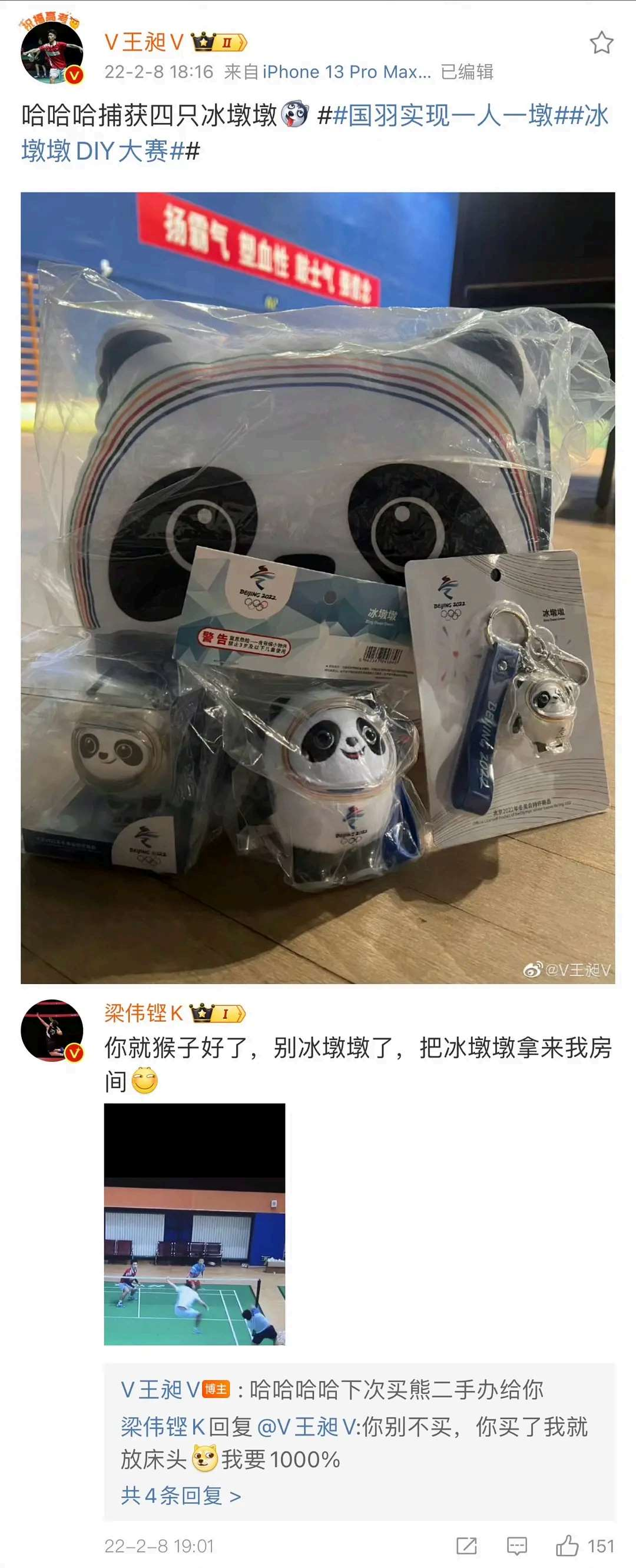
Task: Like 梁伟铿K's comment
Action: (x=568, y=1546)
